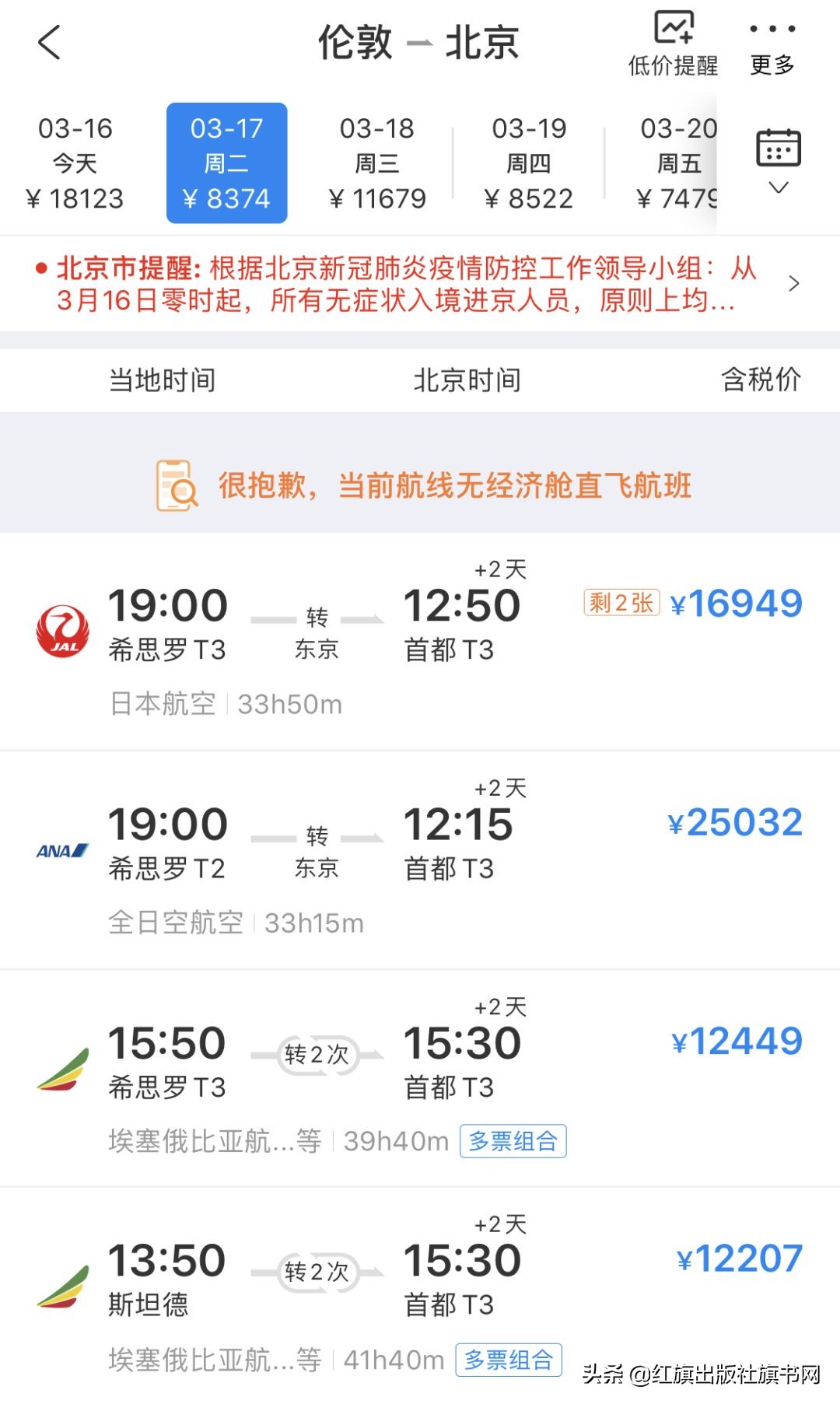Toggle the 剩2张 remaining tickets badge
Image resolution: width=840 pixels, height=1404 pixels.
coord(619,603)
